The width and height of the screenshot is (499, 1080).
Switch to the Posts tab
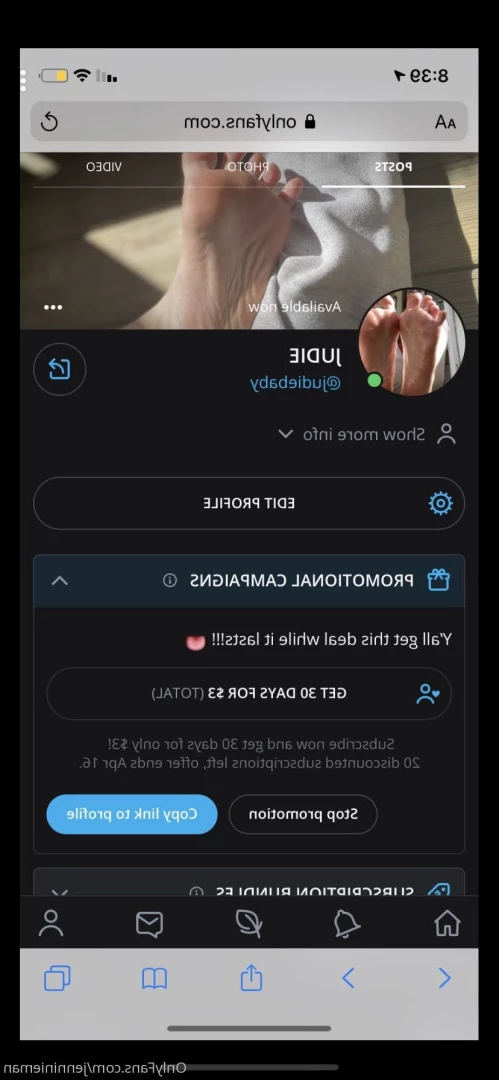click(394, 167)
